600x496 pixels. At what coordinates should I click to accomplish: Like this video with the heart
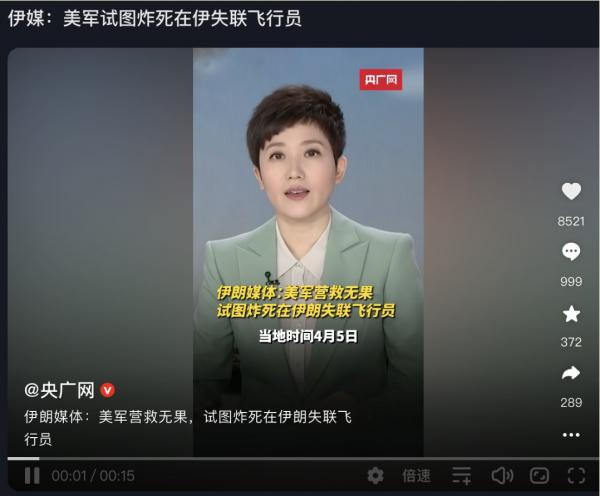pyautogui.click(x=571, y=191)
